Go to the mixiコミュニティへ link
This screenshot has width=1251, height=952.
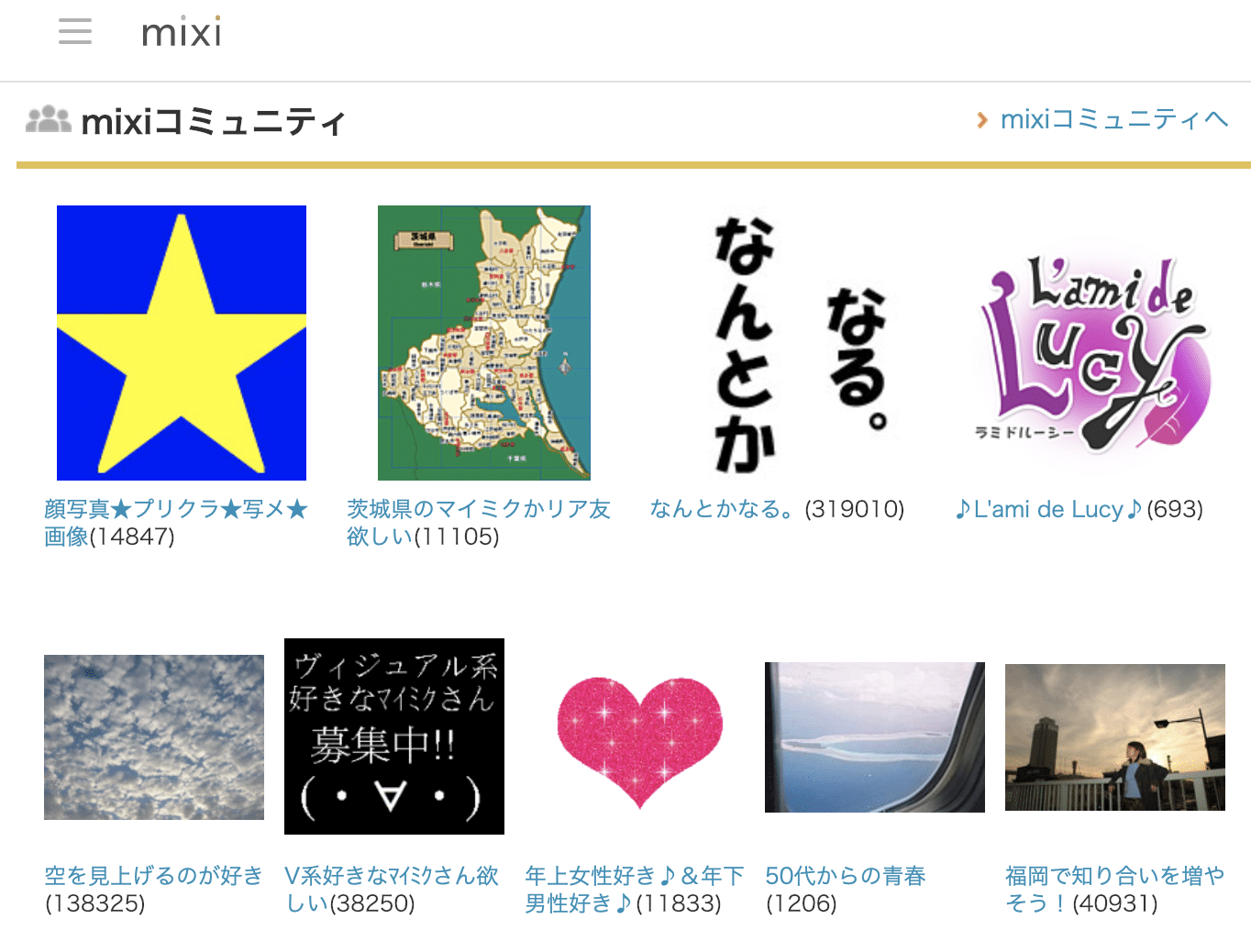point(1113,120)
